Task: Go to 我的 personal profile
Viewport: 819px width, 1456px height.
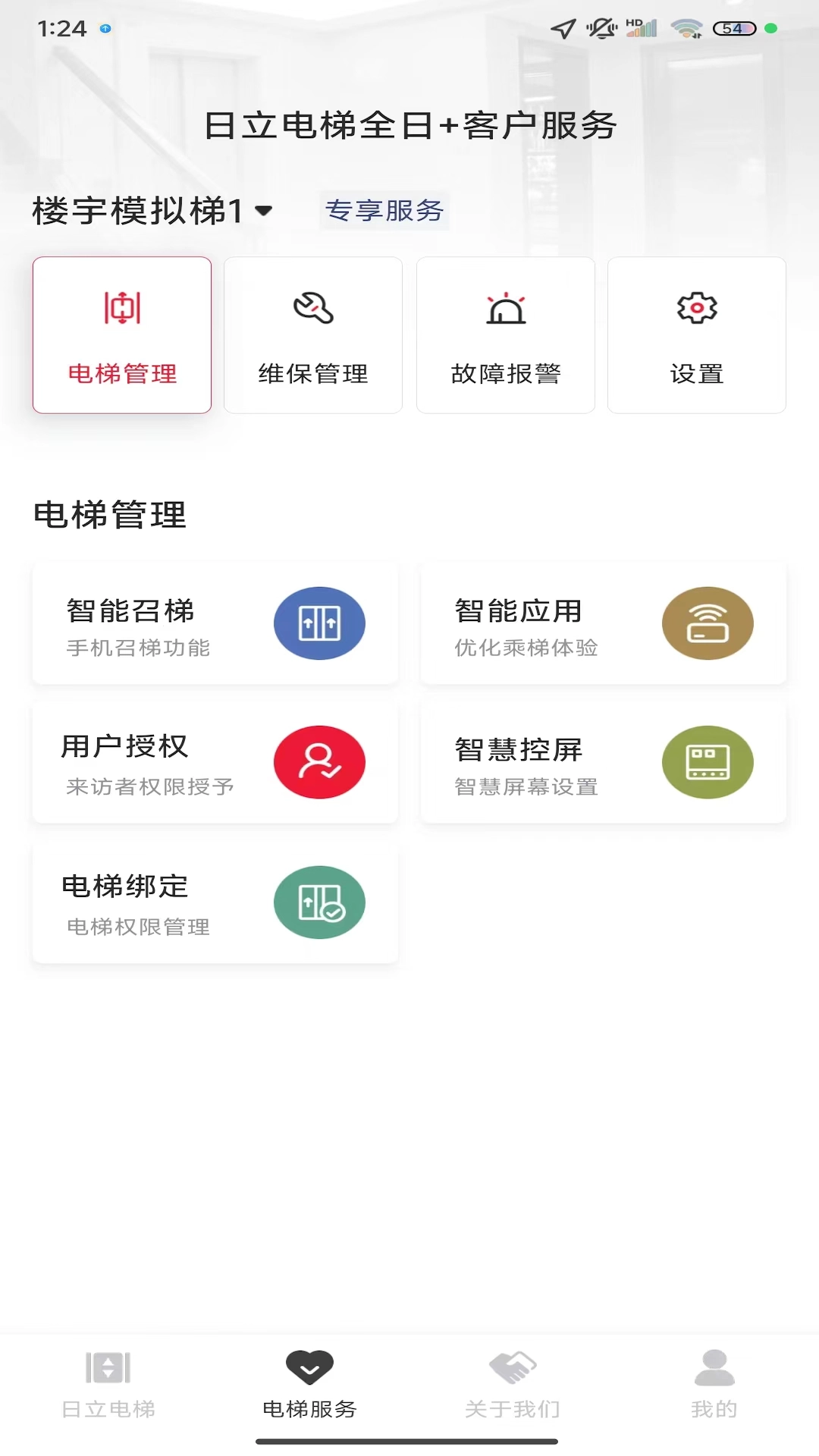Action: (x=713, y=1388)
